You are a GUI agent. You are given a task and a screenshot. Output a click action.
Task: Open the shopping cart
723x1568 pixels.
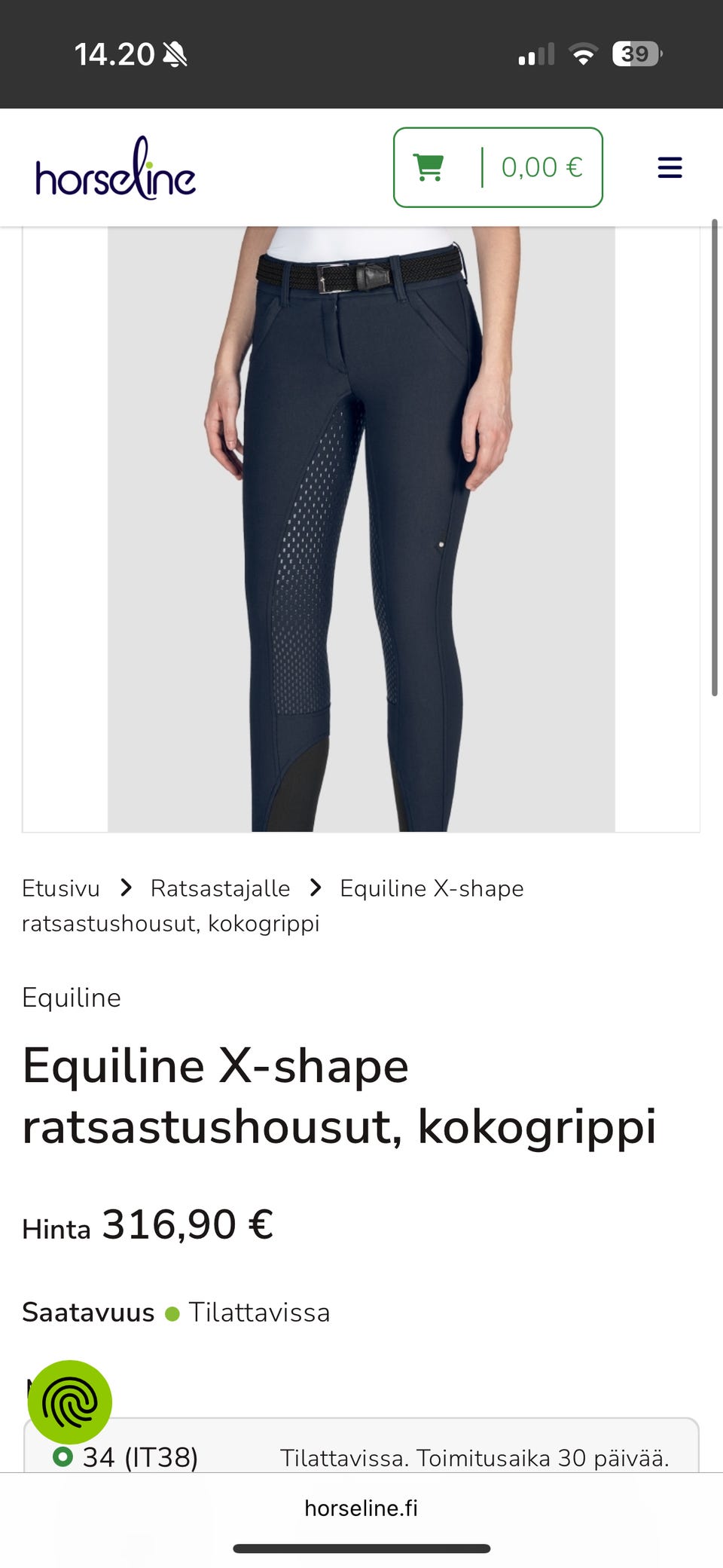click(430, 167)
